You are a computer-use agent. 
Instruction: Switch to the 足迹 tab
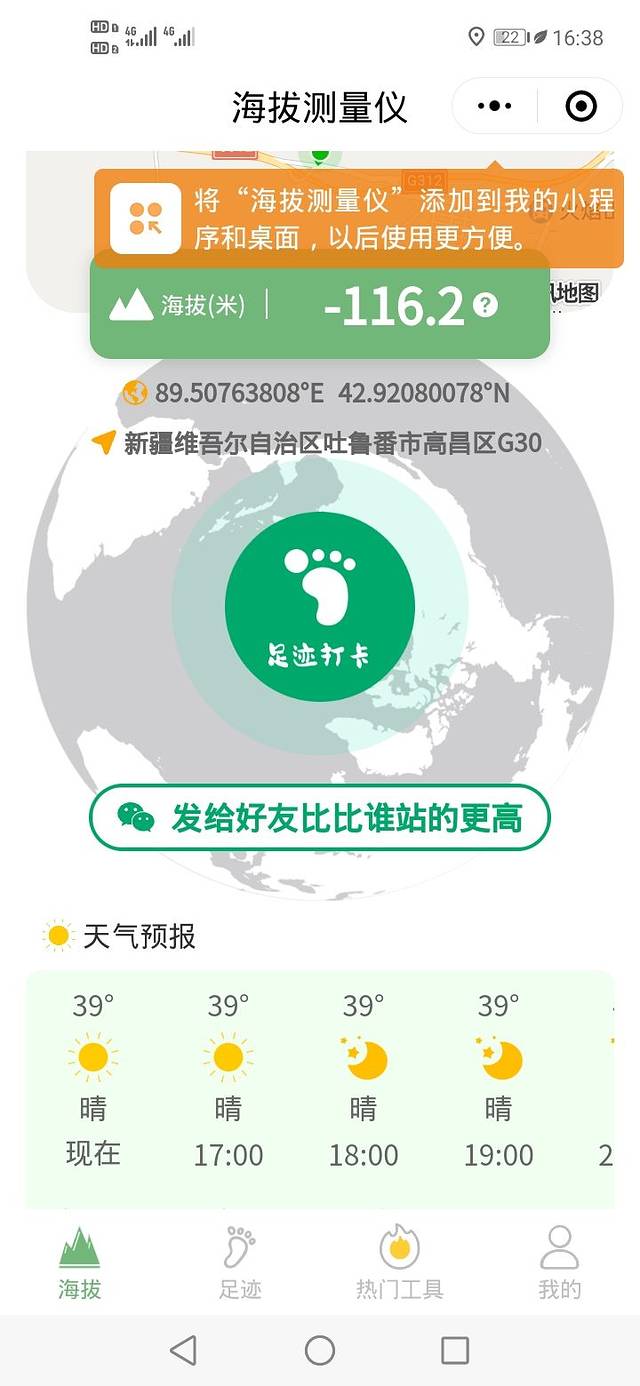[x=240, y=1263]
